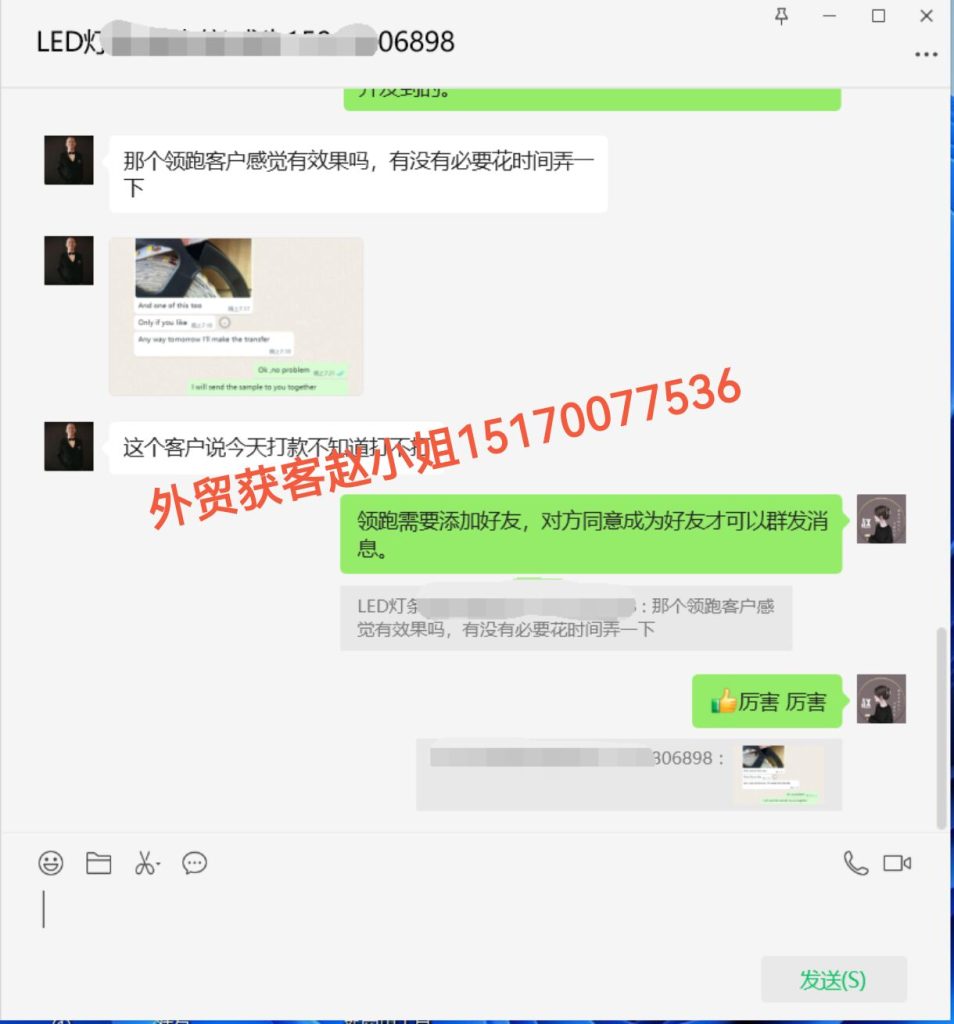The height and width of the screenshot is (1024, 954).
Task: Start a video call
Action: [897, 862]
